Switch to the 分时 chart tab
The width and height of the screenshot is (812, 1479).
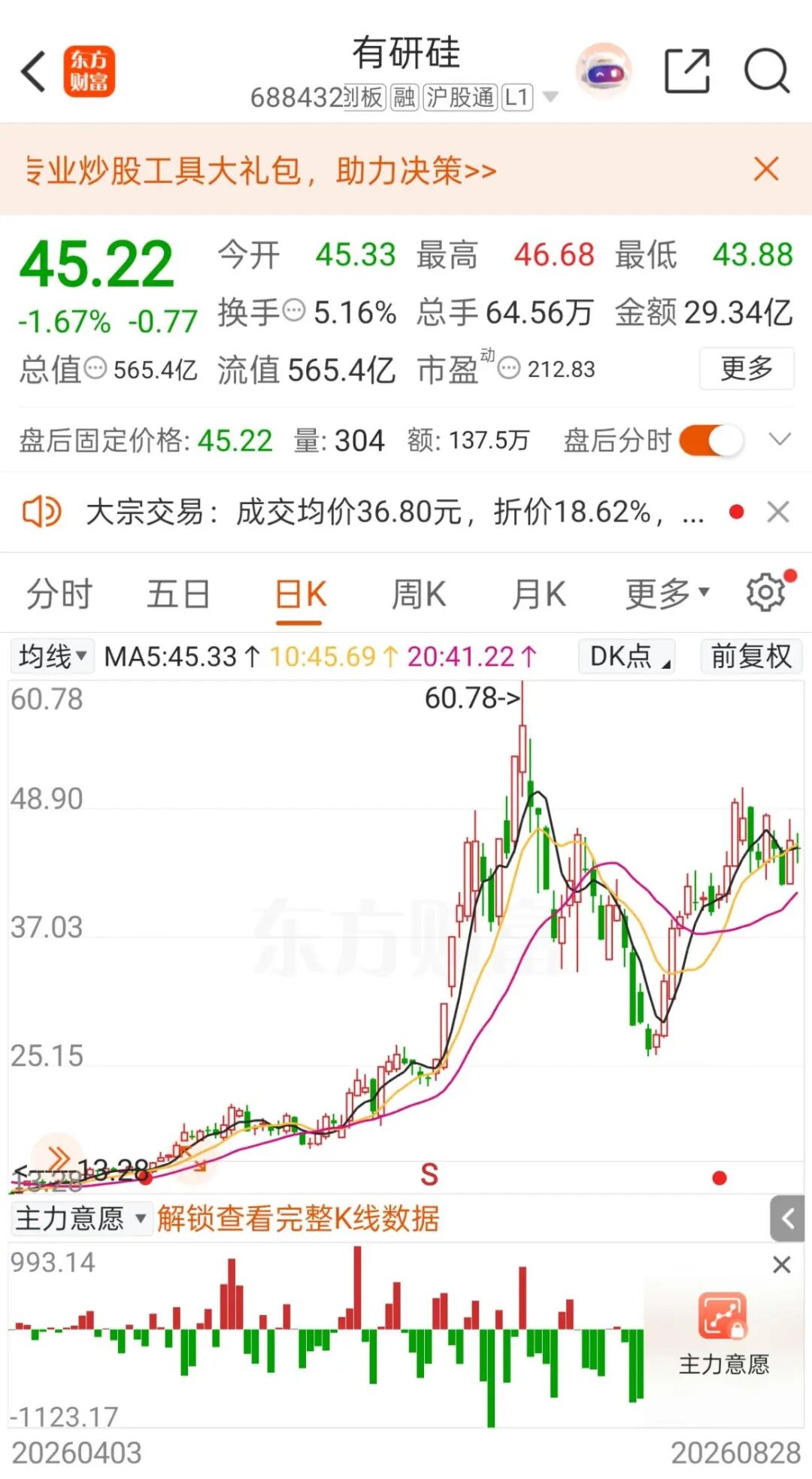(59, 594)
